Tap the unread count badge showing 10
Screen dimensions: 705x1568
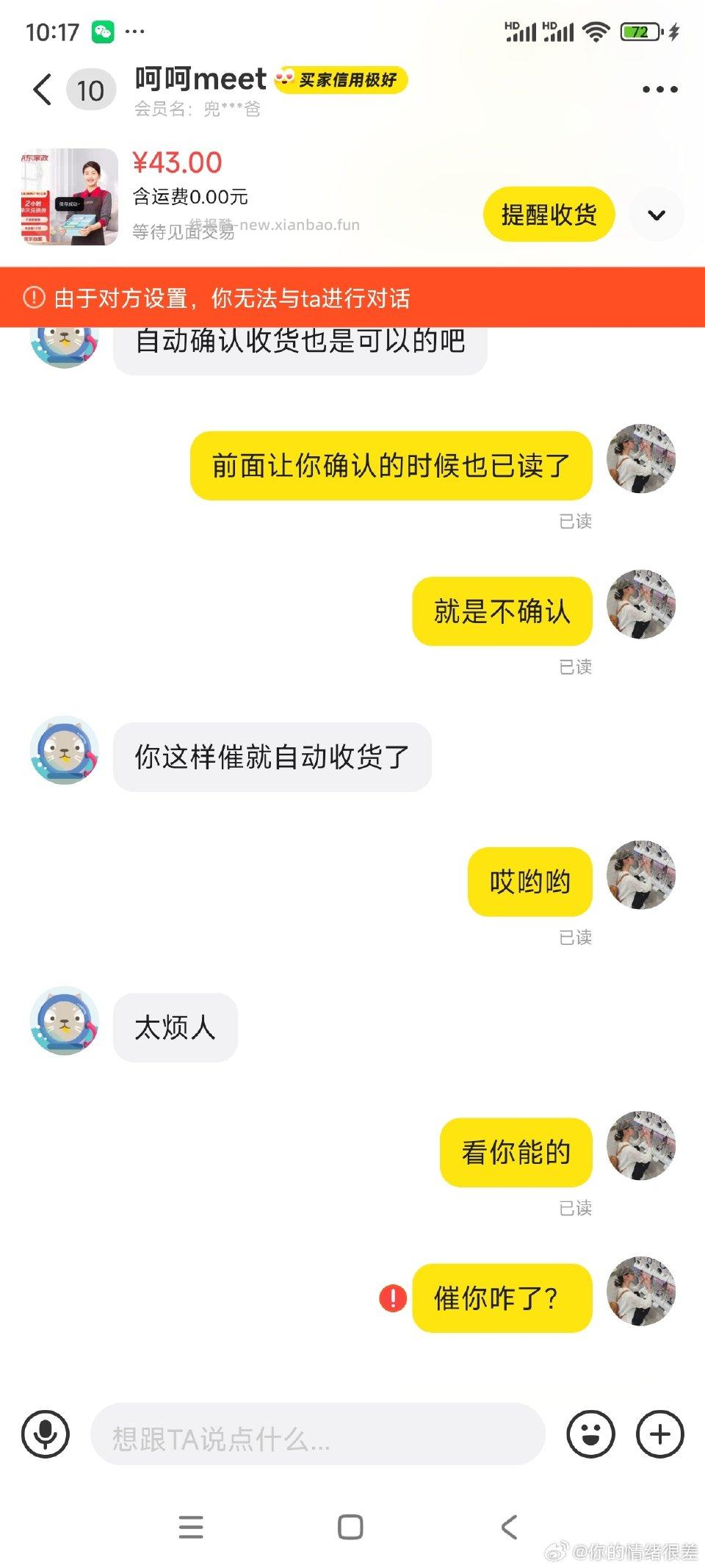coord(90,90)
